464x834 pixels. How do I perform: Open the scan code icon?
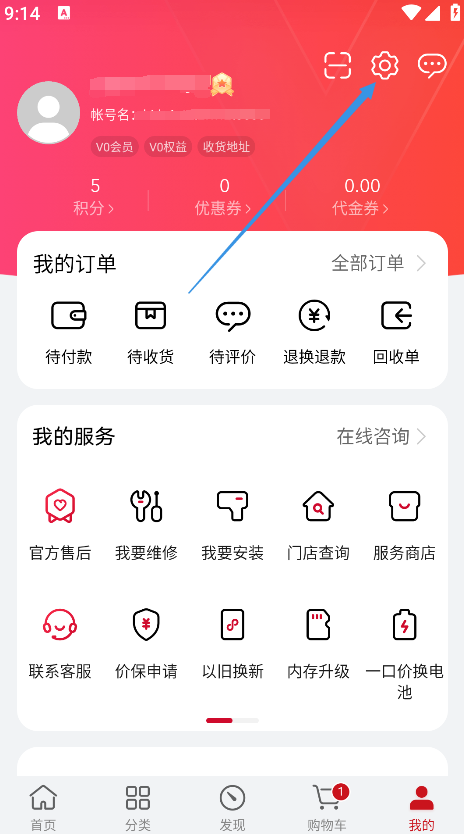point(337,65)
